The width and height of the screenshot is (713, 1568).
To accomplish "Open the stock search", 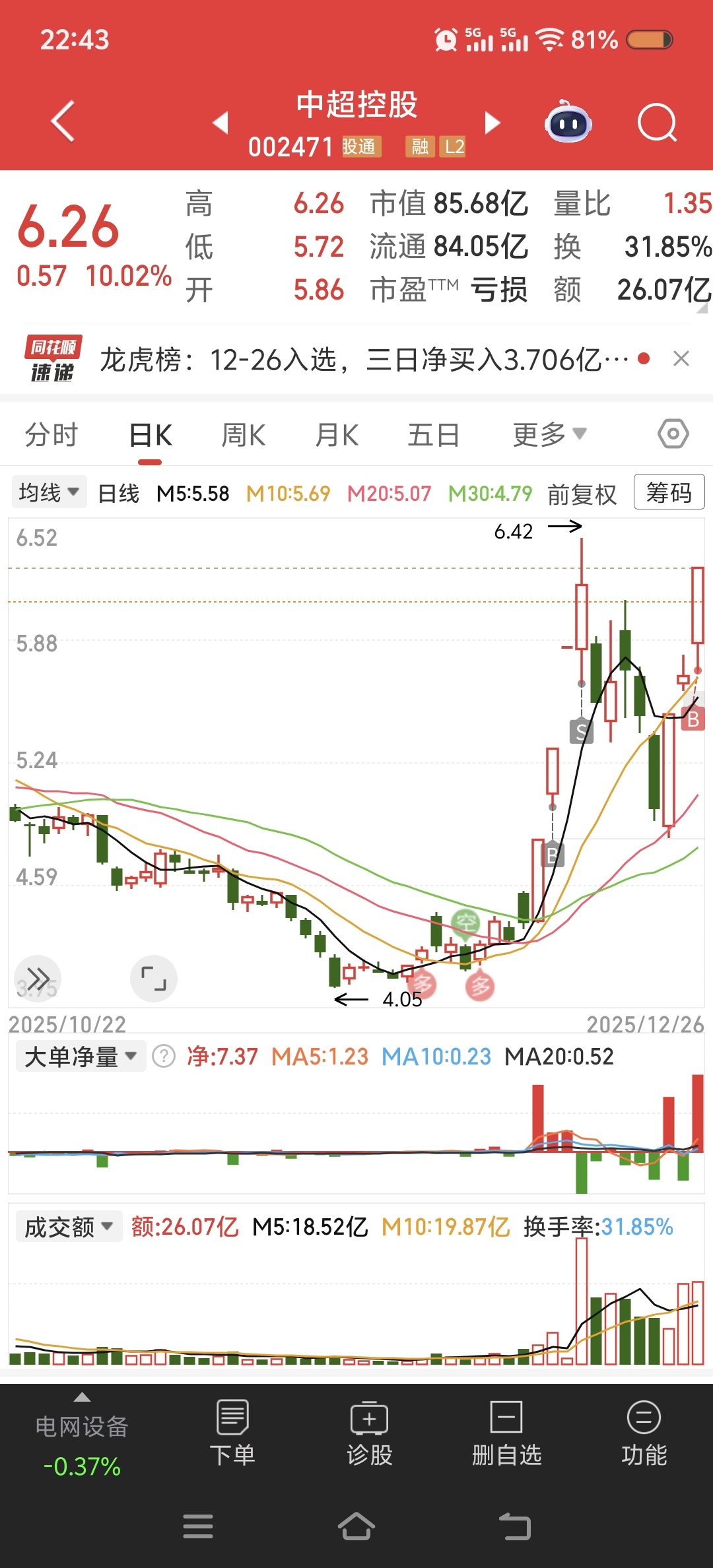I will pos(657,123).
